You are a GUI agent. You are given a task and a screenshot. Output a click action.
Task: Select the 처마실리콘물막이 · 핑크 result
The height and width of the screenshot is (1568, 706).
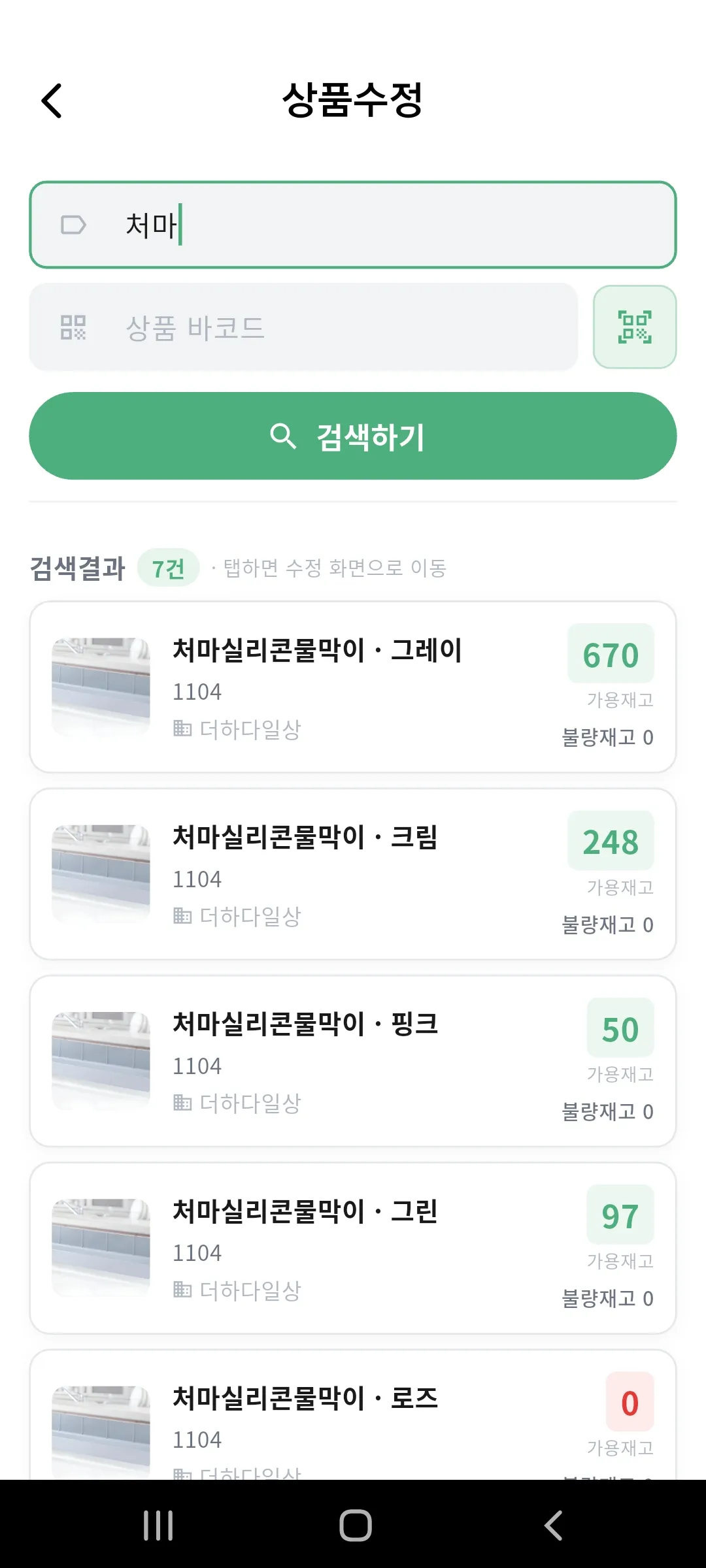(x=353, y=1060)
